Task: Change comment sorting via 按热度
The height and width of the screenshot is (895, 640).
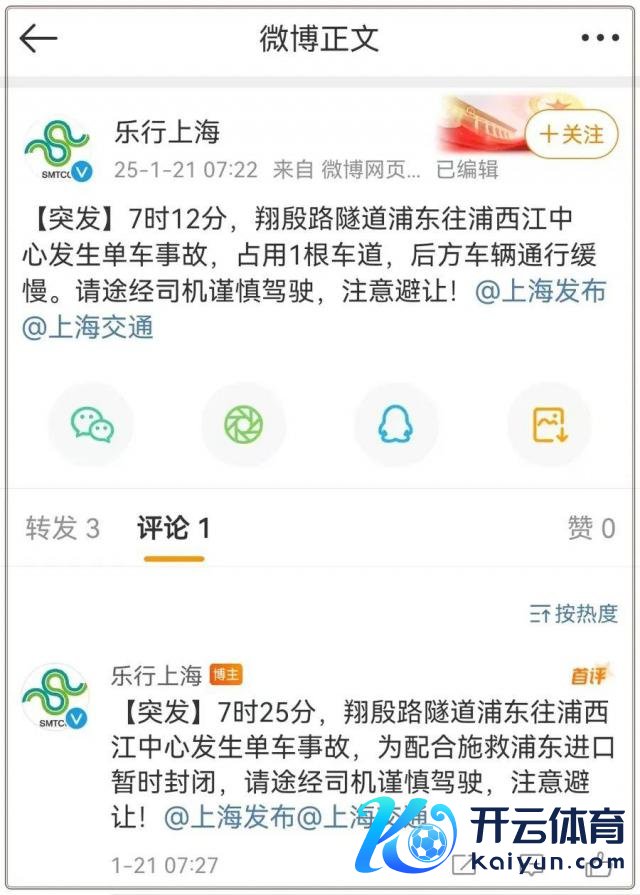Action: tap(573, 614)
